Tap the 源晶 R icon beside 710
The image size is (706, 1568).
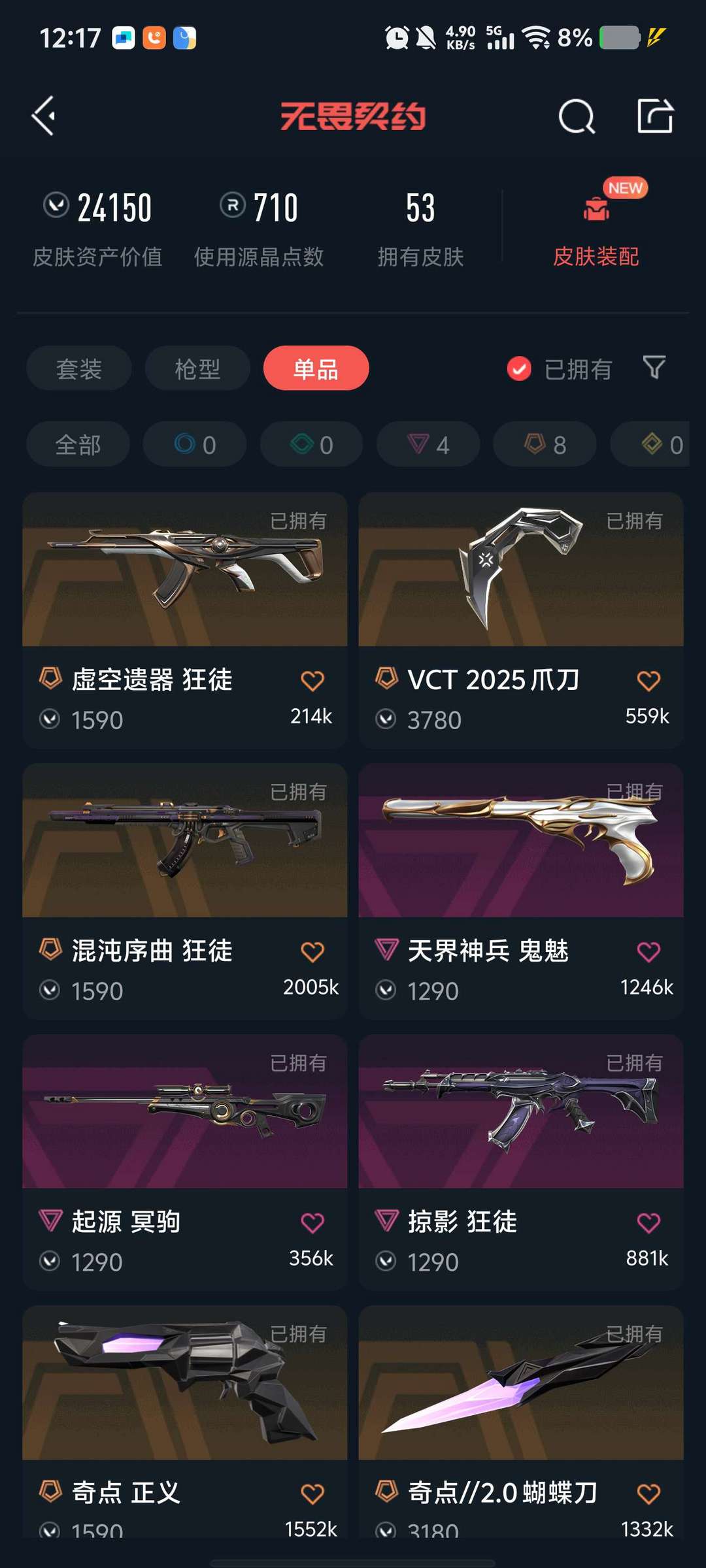tap(232, 206)
